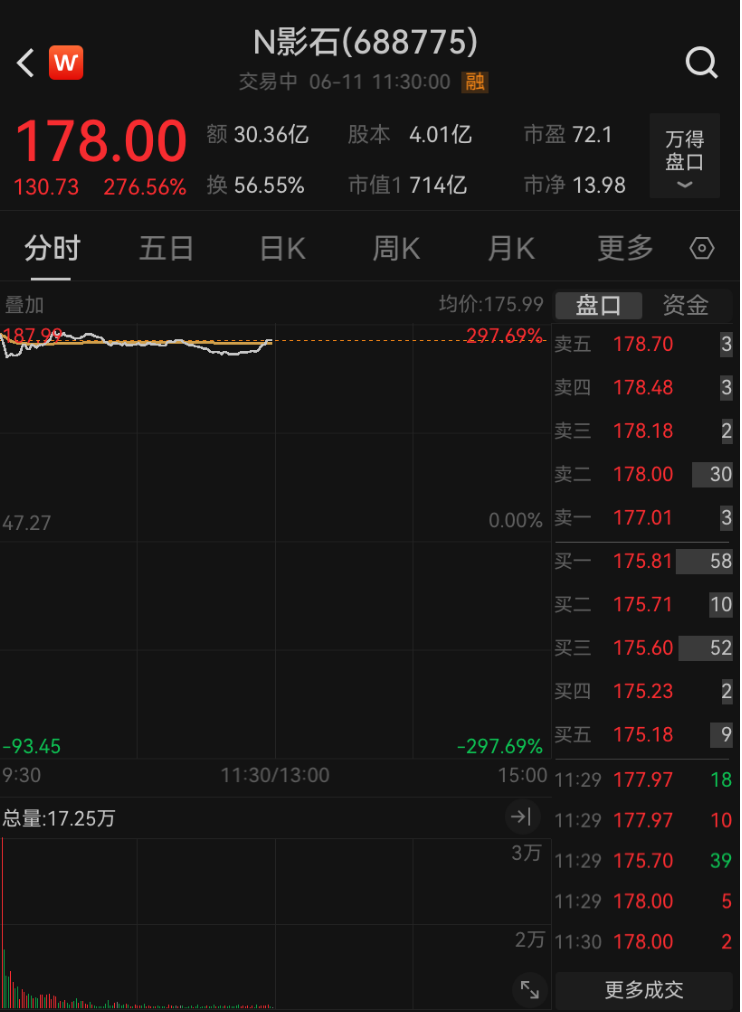Select the 盘口 order book tab
Viewport: 742px width, 1012px height.
pos(598,305)
